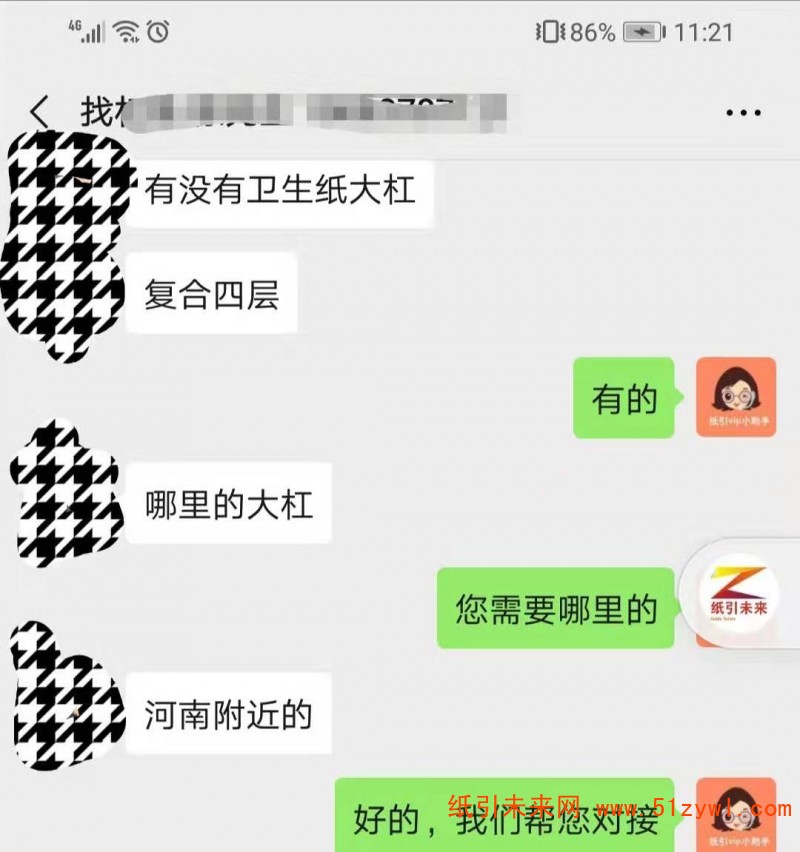Open sender's avatar beside the 有的 message
800x852 pixels.
pyautogui.click(x=736, y=397)
